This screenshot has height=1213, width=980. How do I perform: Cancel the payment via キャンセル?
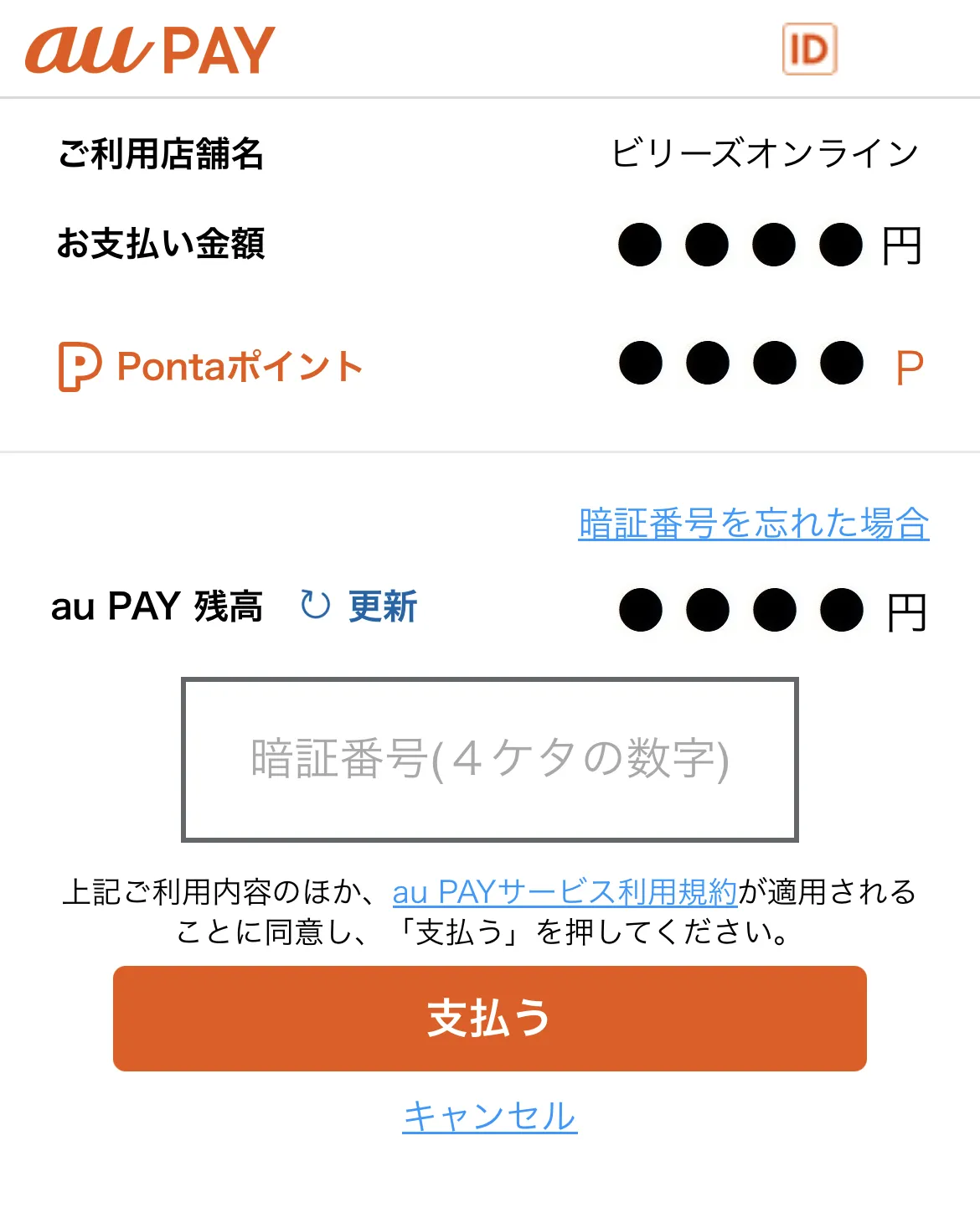pos(490,1117)
